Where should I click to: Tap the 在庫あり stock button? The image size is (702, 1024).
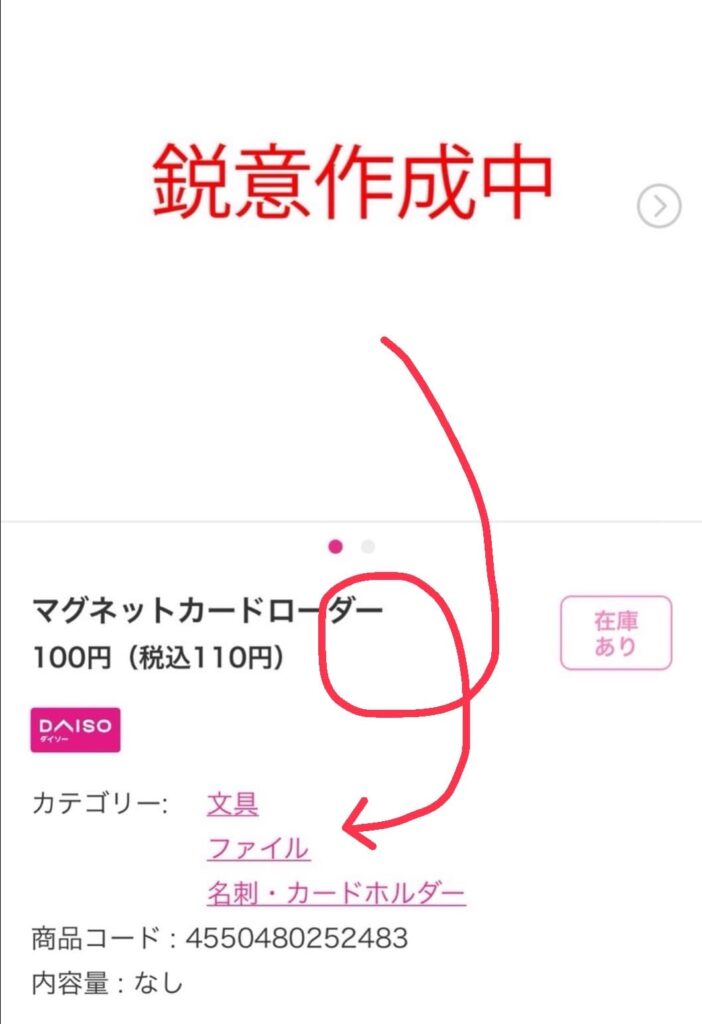(615, 633)
